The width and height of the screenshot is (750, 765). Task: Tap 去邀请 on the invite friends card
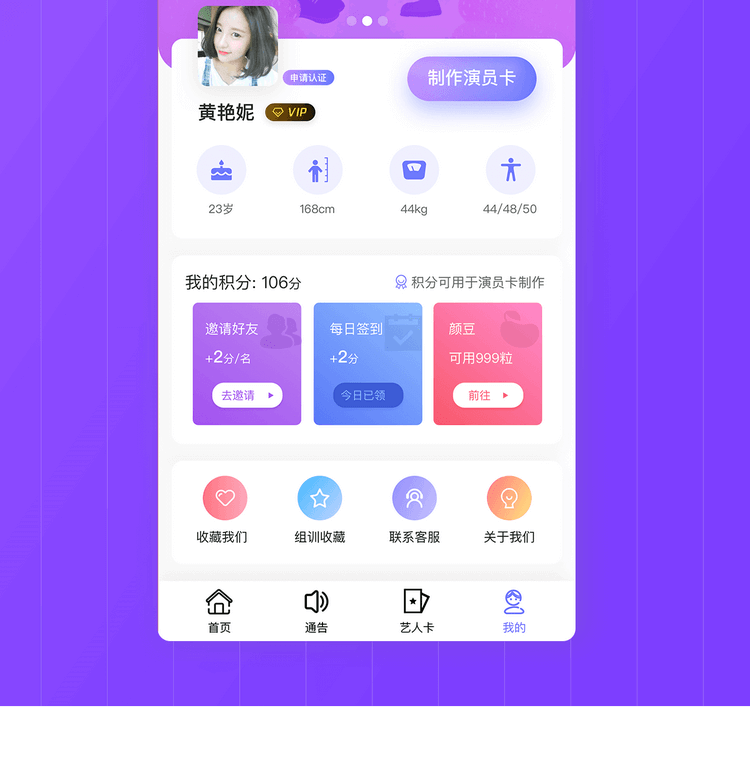pyautogui.click(x=247, y=395)
